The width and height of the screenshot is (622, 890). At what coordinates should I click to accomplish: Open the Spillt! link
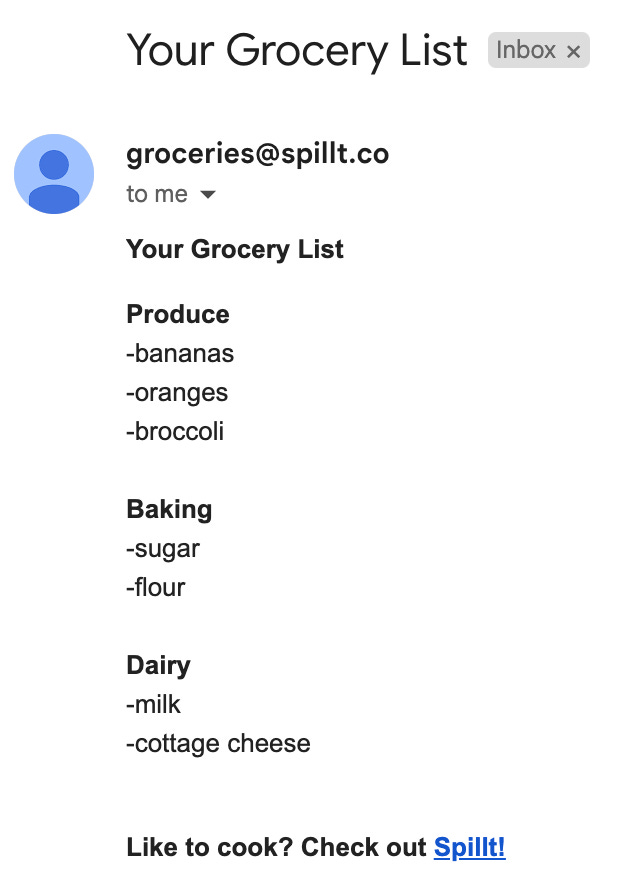(469, 848)
